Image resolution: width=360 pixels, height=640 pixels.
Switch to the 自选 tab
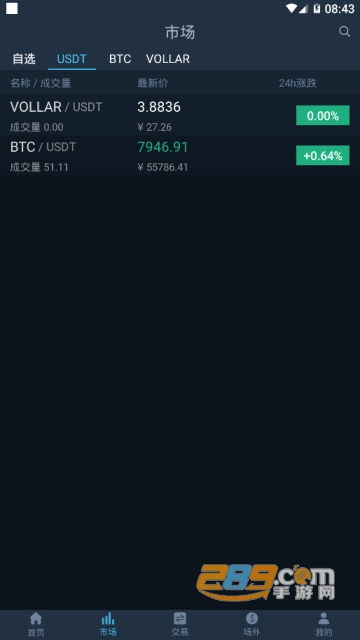tap(24, 59)
